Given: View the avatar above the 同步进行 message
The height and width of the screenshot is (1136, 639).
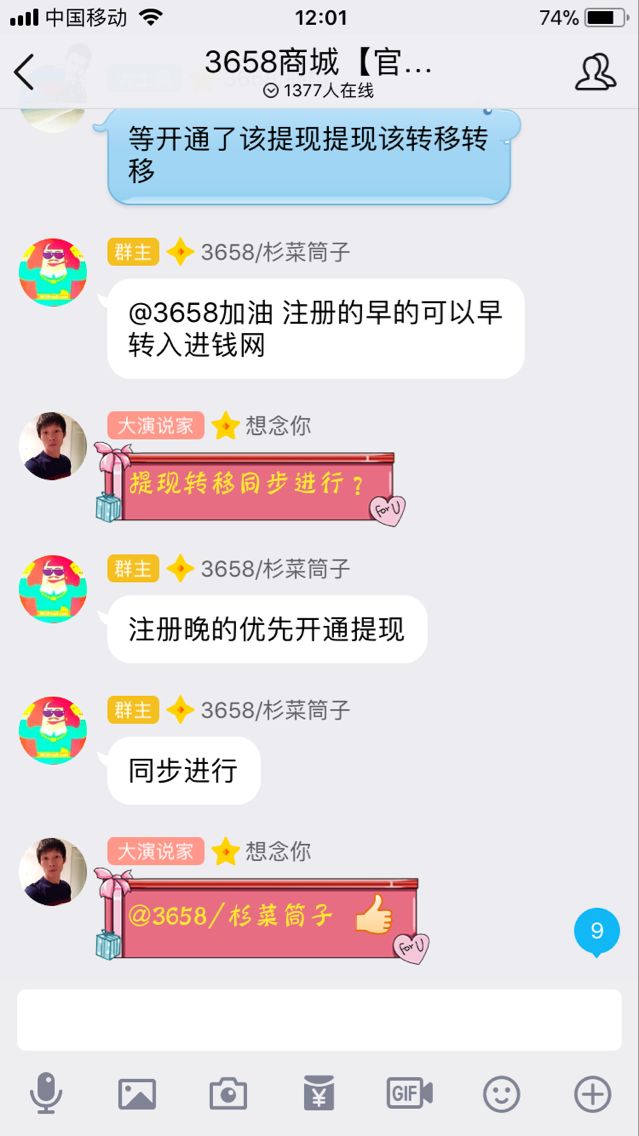Looking at the screenshot, I should 53,730.
